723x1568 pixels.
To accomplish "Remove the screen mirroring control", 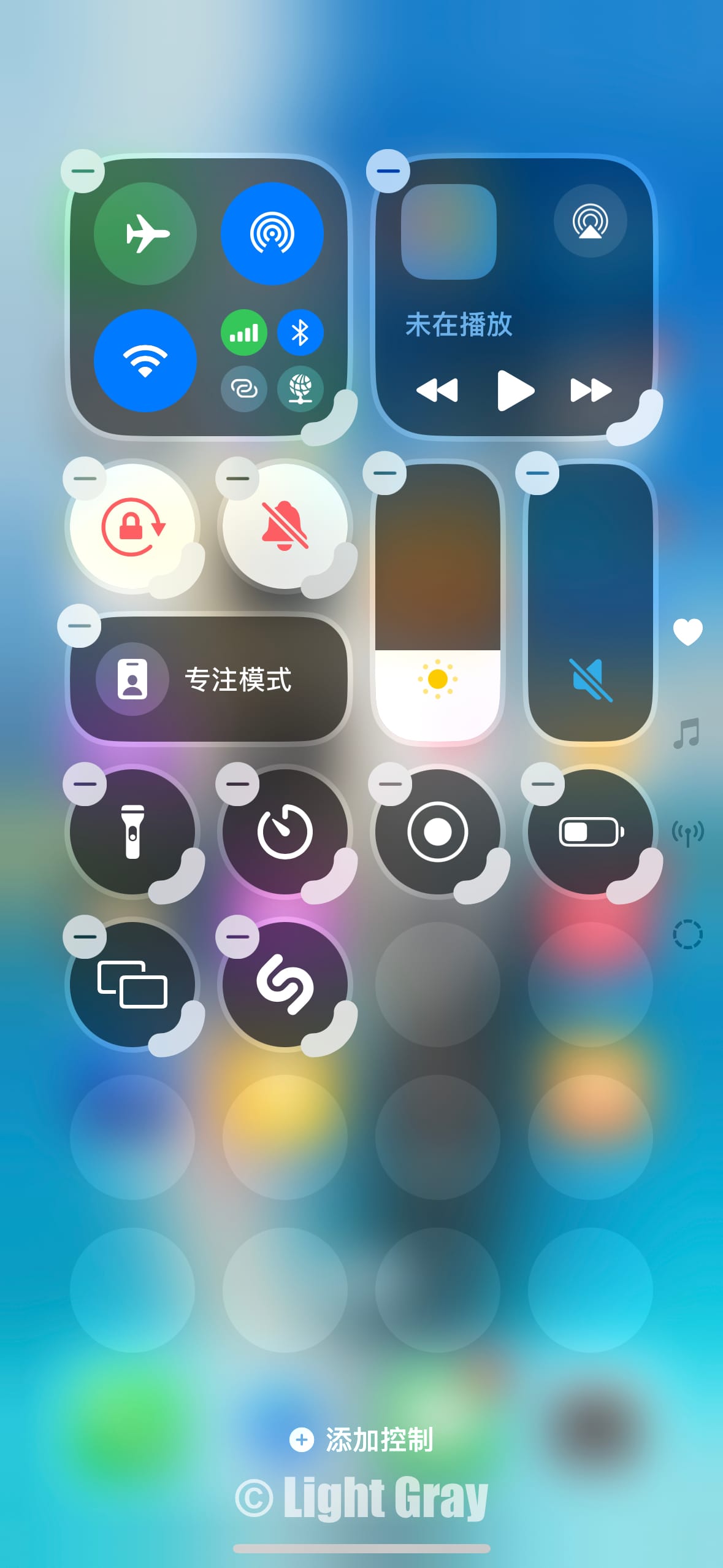I will (85, 937).
